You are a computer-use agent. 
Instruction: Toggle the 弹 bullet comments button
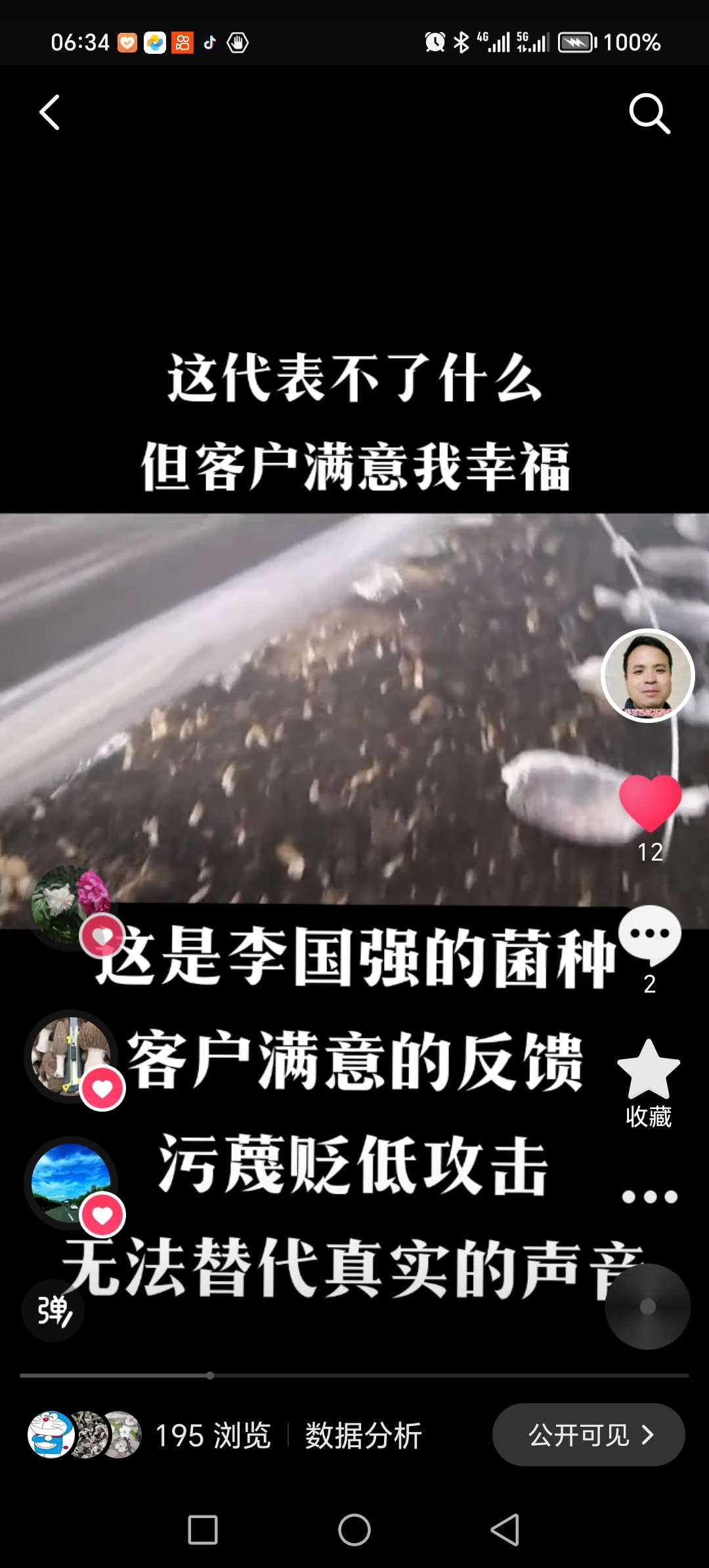[x=53, y=1311]
